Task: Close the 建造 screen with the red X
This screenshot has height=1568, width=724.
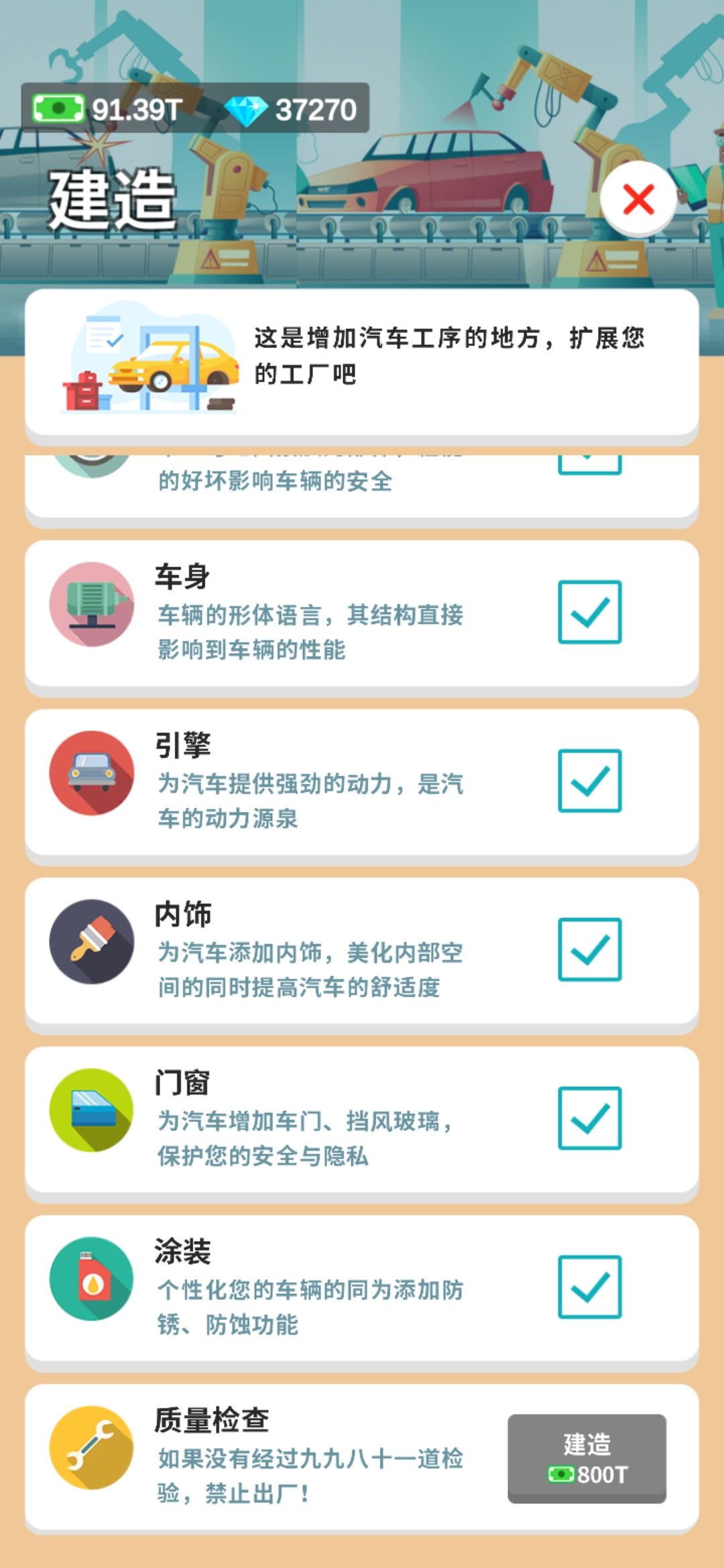Action: [639, 198]
